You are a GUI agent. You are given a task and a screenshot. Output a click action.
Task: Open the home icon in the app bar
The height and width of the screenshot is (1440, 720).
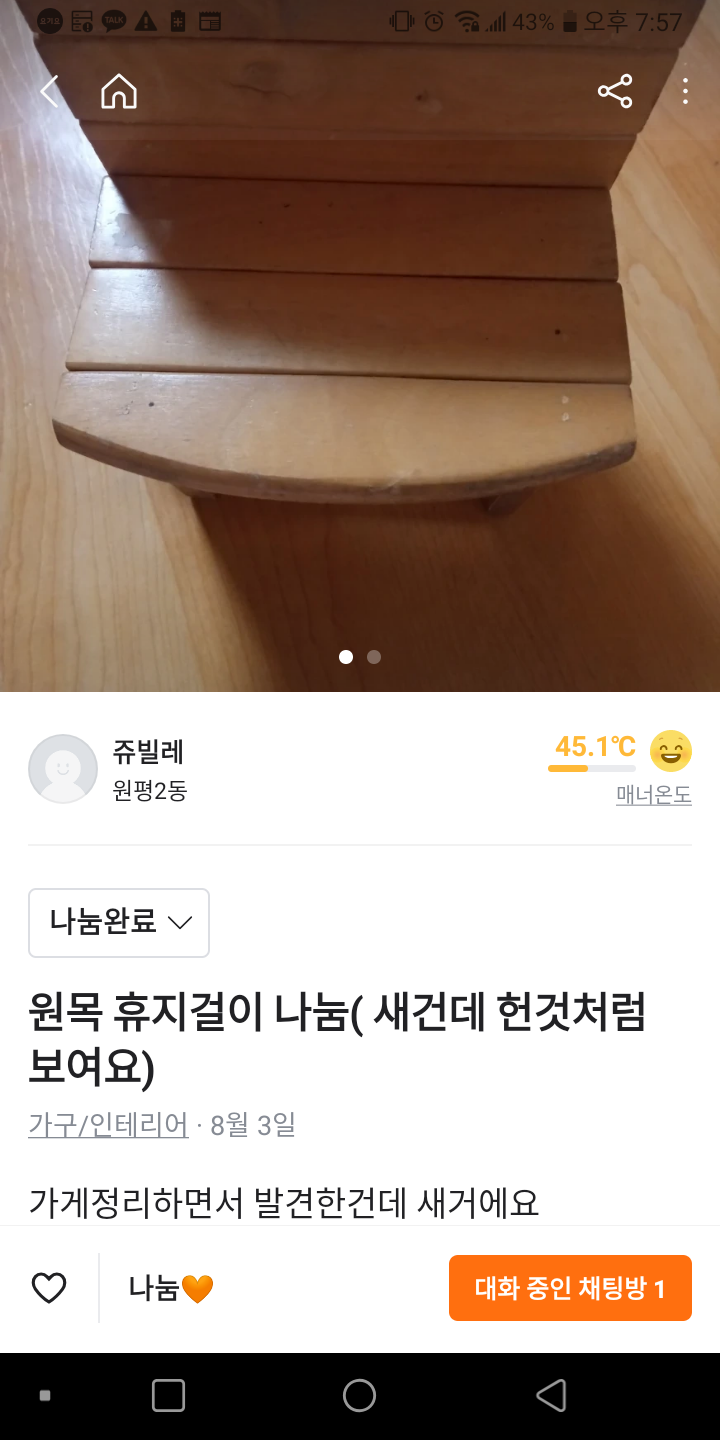pos(118,92)
